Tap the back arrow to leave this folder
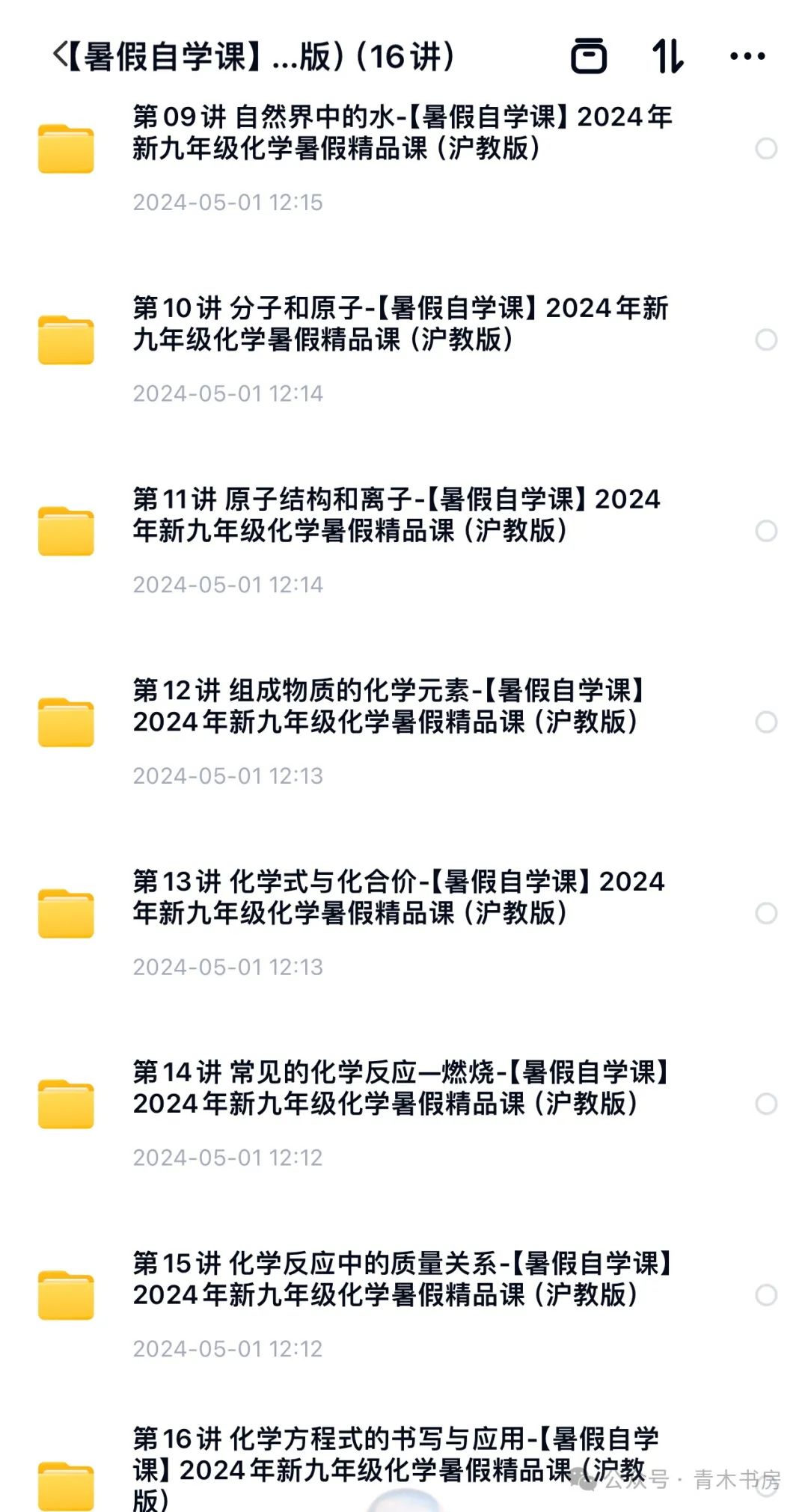Viewport: 808px width, 1512px height. (60, 54)
